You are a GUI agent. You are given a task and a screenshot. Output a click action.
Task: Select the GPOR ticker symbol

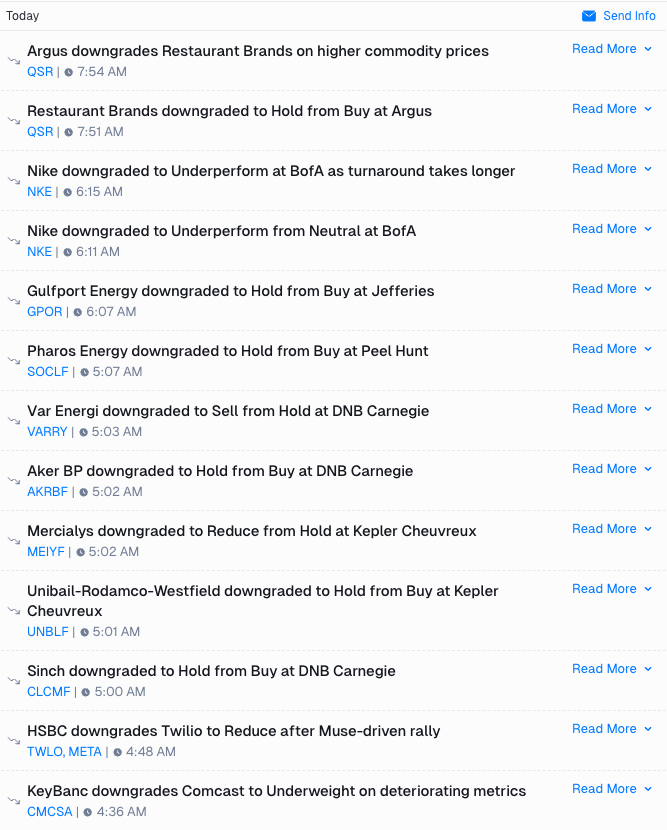(x=45, y=312)
